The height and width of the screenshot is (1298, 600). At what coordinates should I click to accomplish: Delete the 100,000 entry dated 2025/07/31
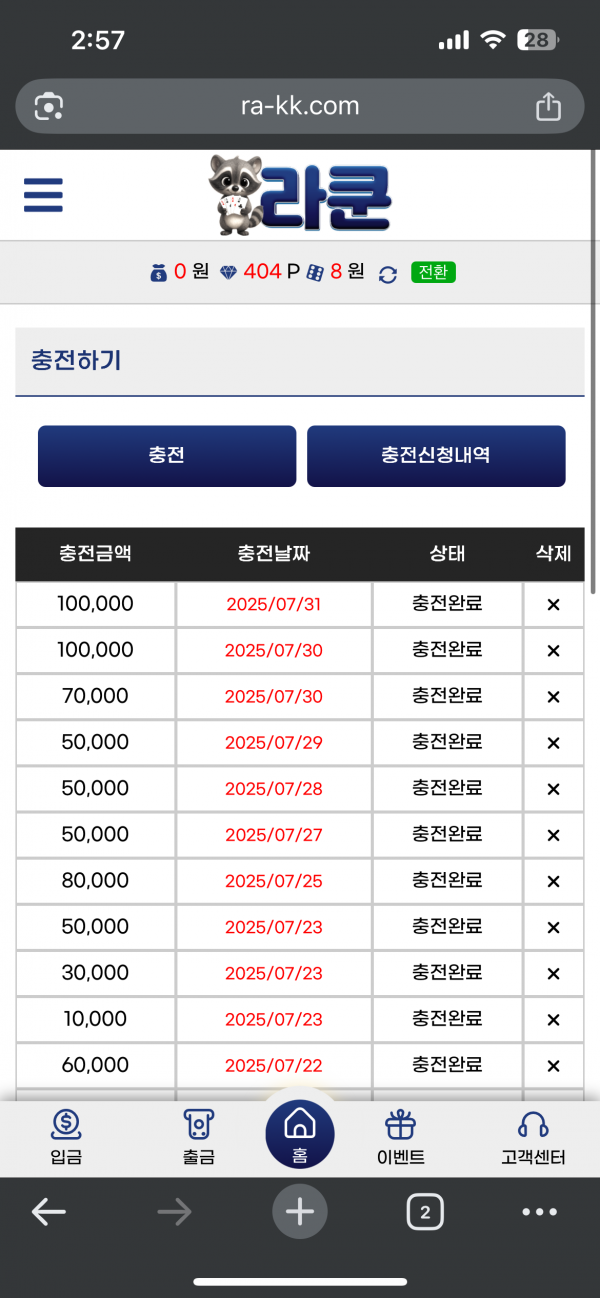click(553, 605)
